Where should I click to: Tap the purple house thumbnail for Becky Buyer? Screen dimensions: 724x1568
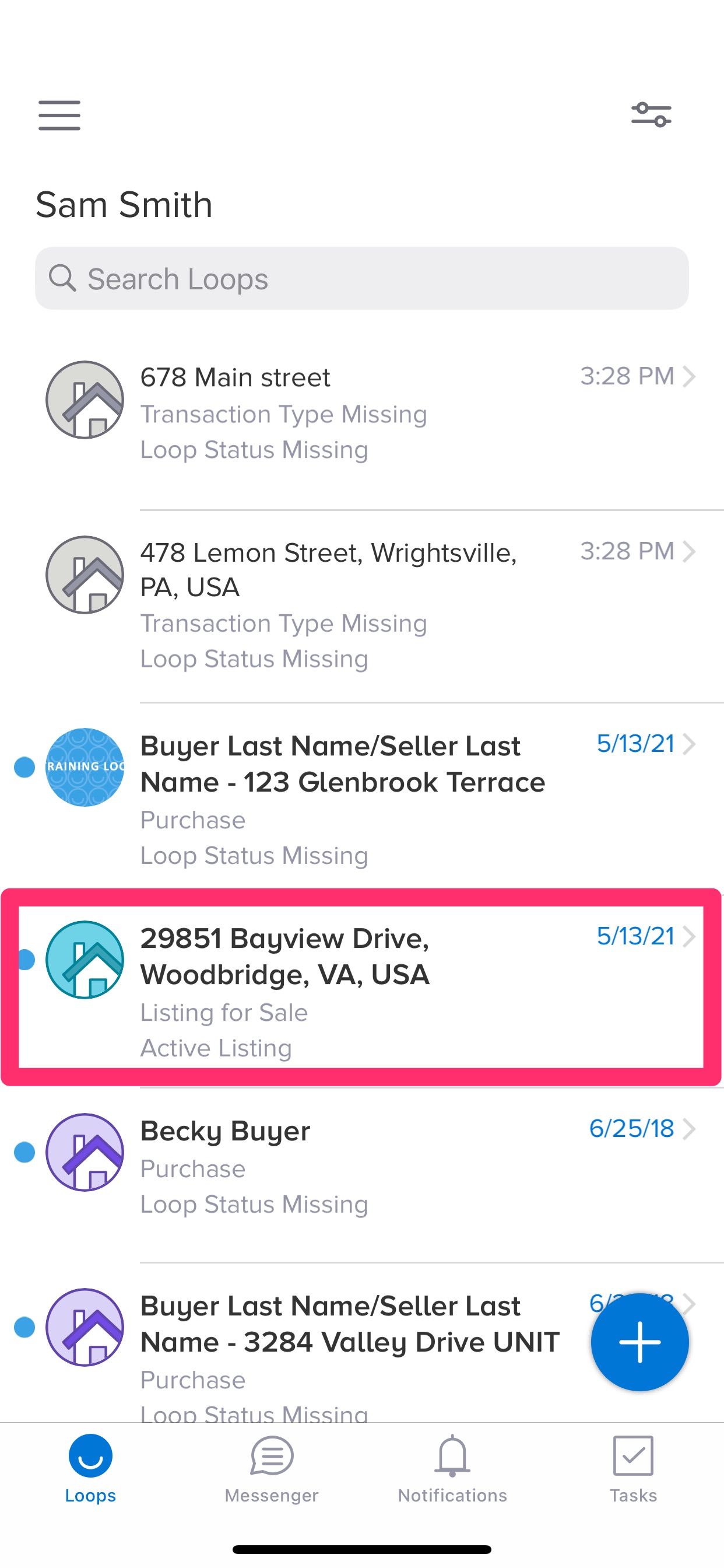(x=85, y=1152)
